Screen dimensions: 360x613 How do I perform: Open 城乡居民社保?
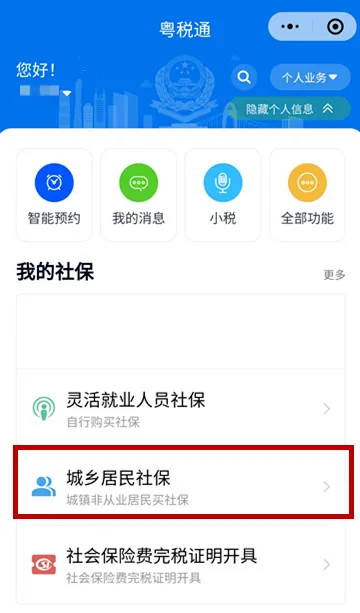181,486
